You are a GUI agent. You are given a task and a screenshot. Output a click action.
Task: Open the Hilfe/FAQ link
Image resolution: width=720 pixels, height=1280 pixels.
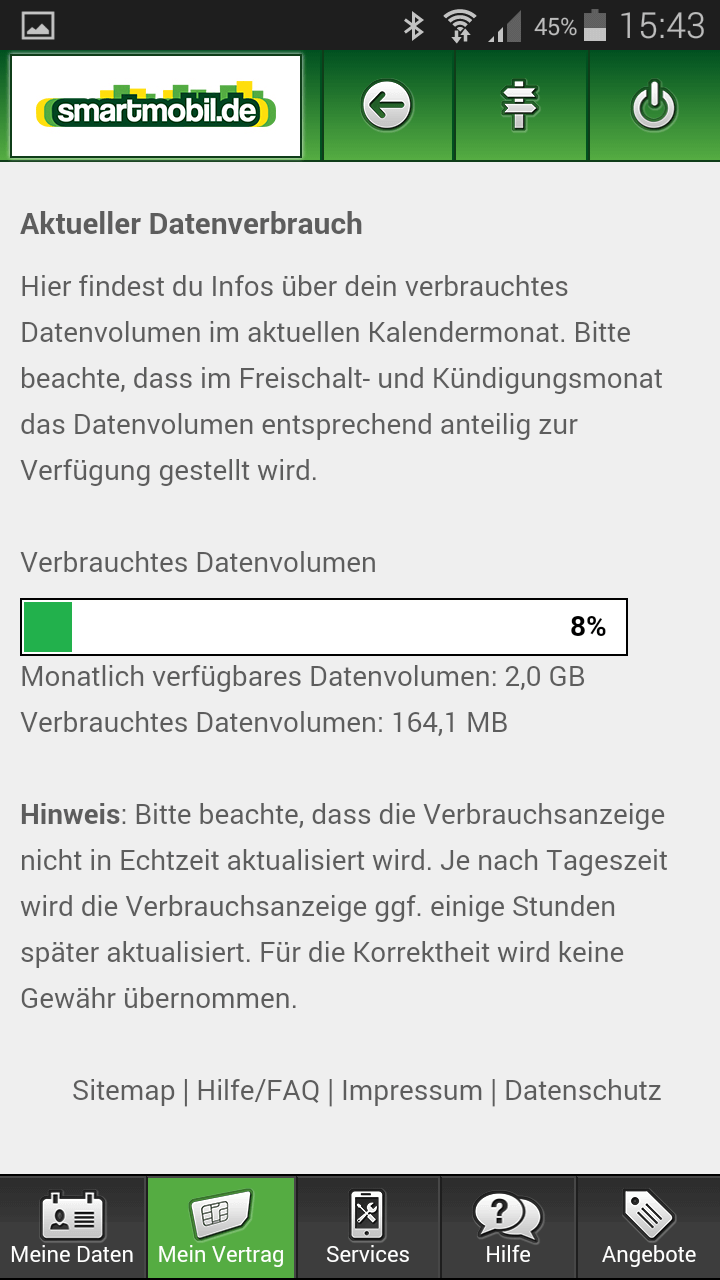258,1090
